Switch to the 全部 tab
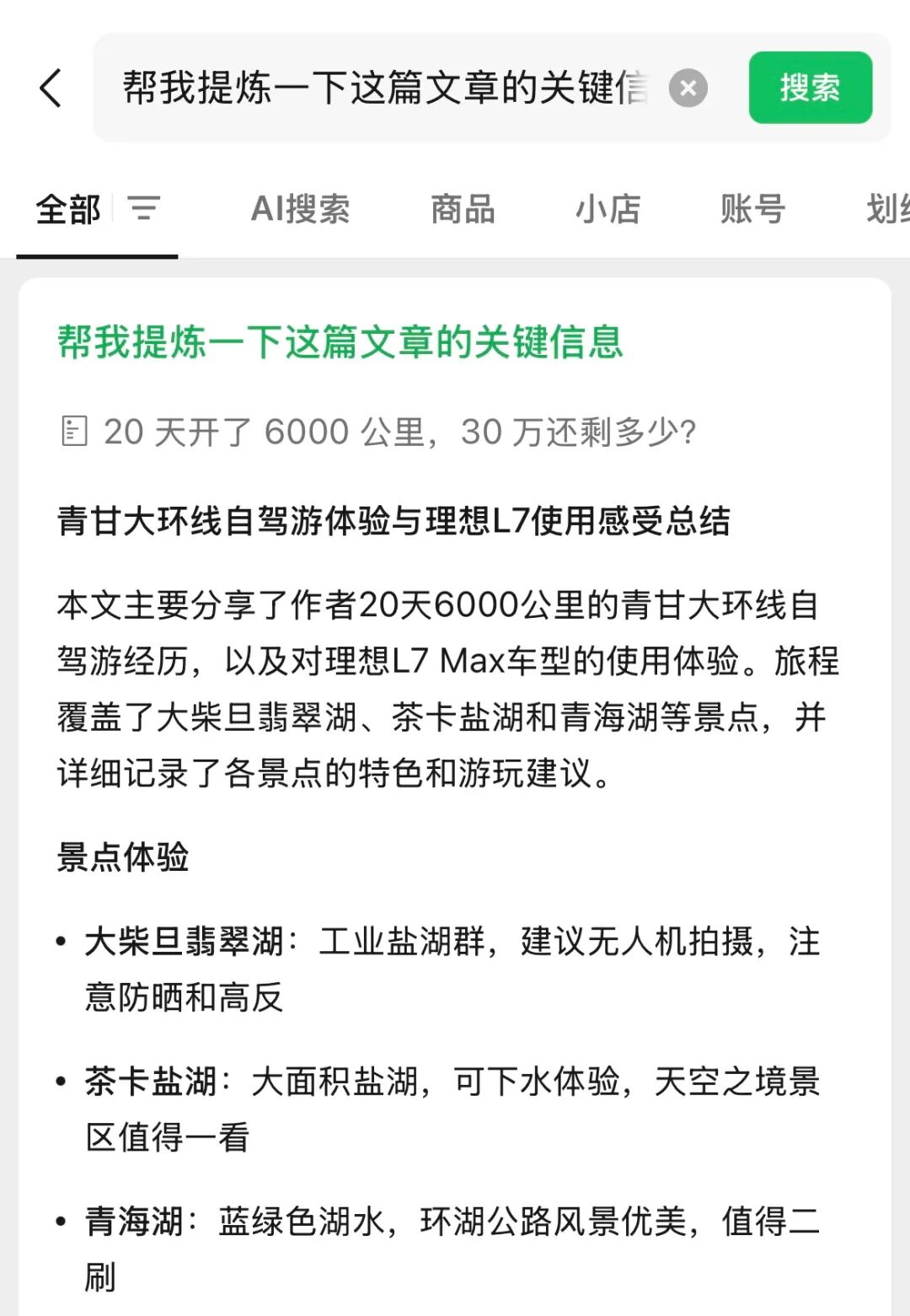 (x=67, y=209)
